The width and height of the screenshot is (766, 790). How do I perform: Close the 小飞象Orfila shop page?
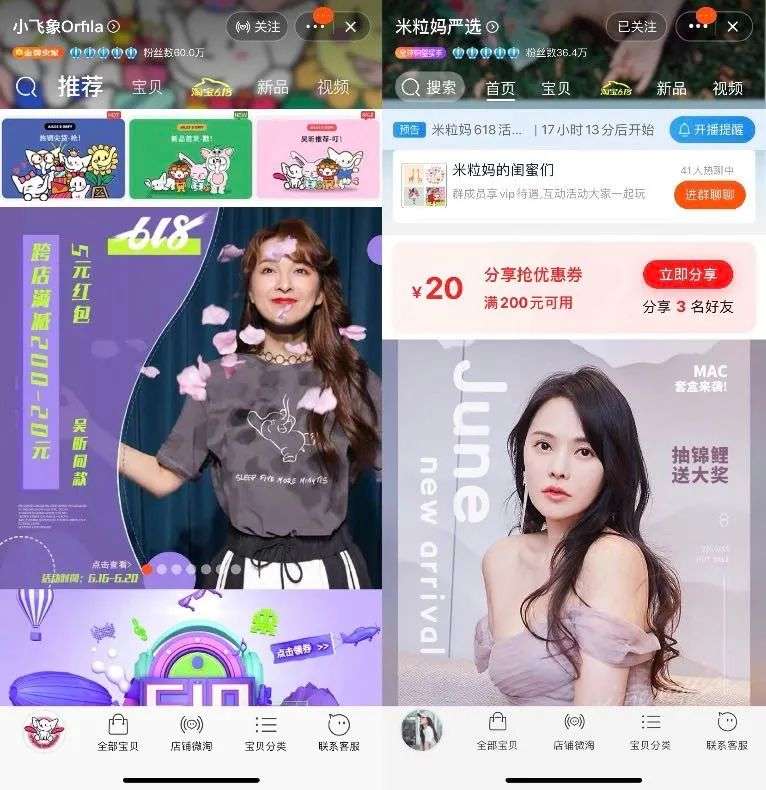[x=350, y=27]
